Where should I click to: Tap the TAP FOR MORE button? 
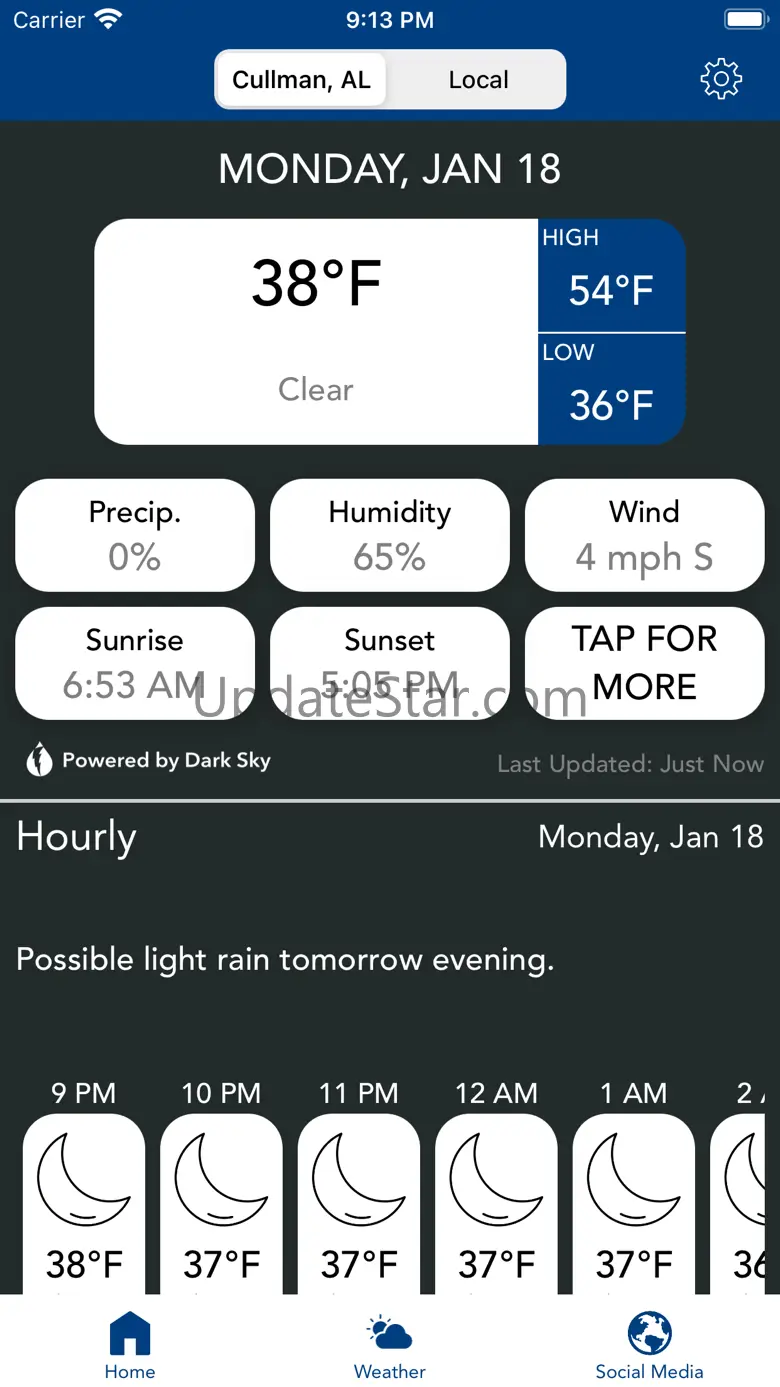[x=645, y=663]
